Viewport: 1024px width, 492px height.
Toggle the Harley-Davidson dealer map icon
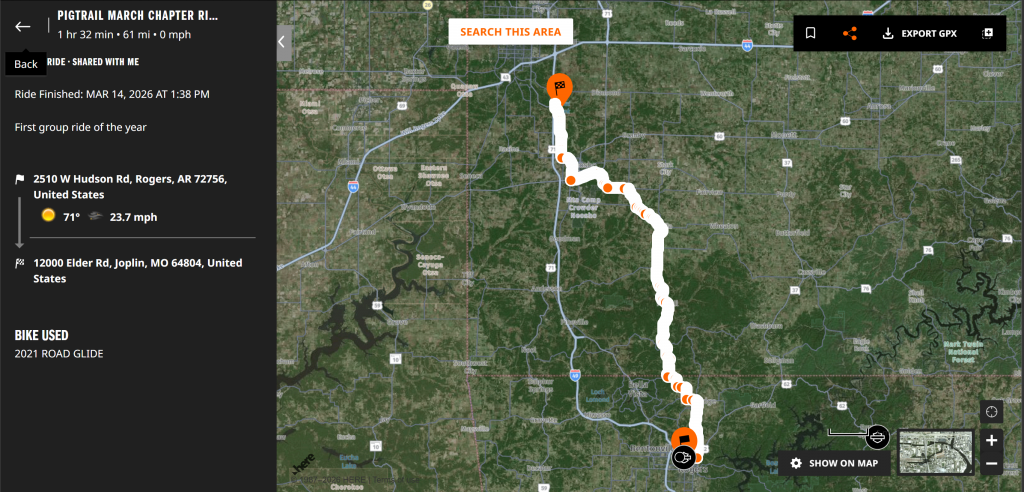877,435
